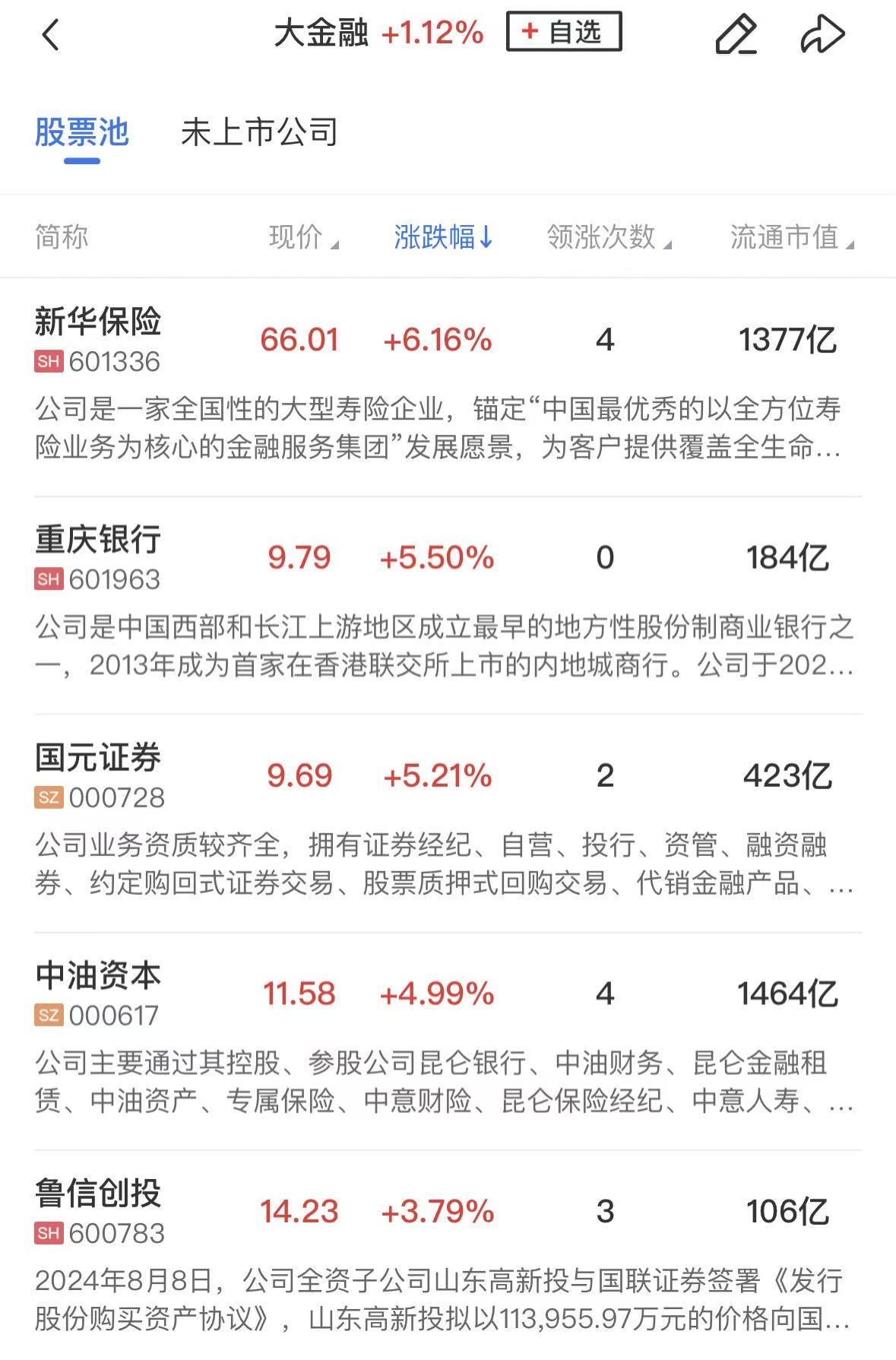Open the 新华保险 stock details
Viewport: 896px width, 1360px height.
(x=99, y=322)
